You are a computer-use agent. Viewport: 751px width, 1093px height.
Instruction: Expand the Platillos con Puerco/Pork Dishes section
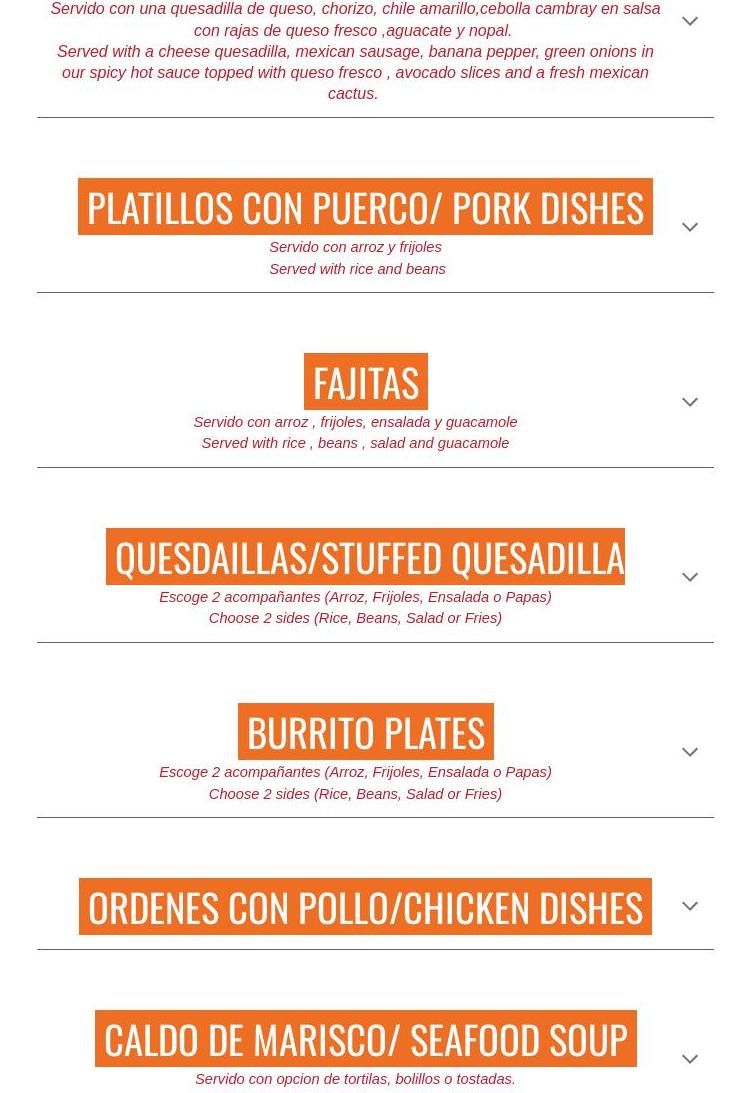pos(689,228)
